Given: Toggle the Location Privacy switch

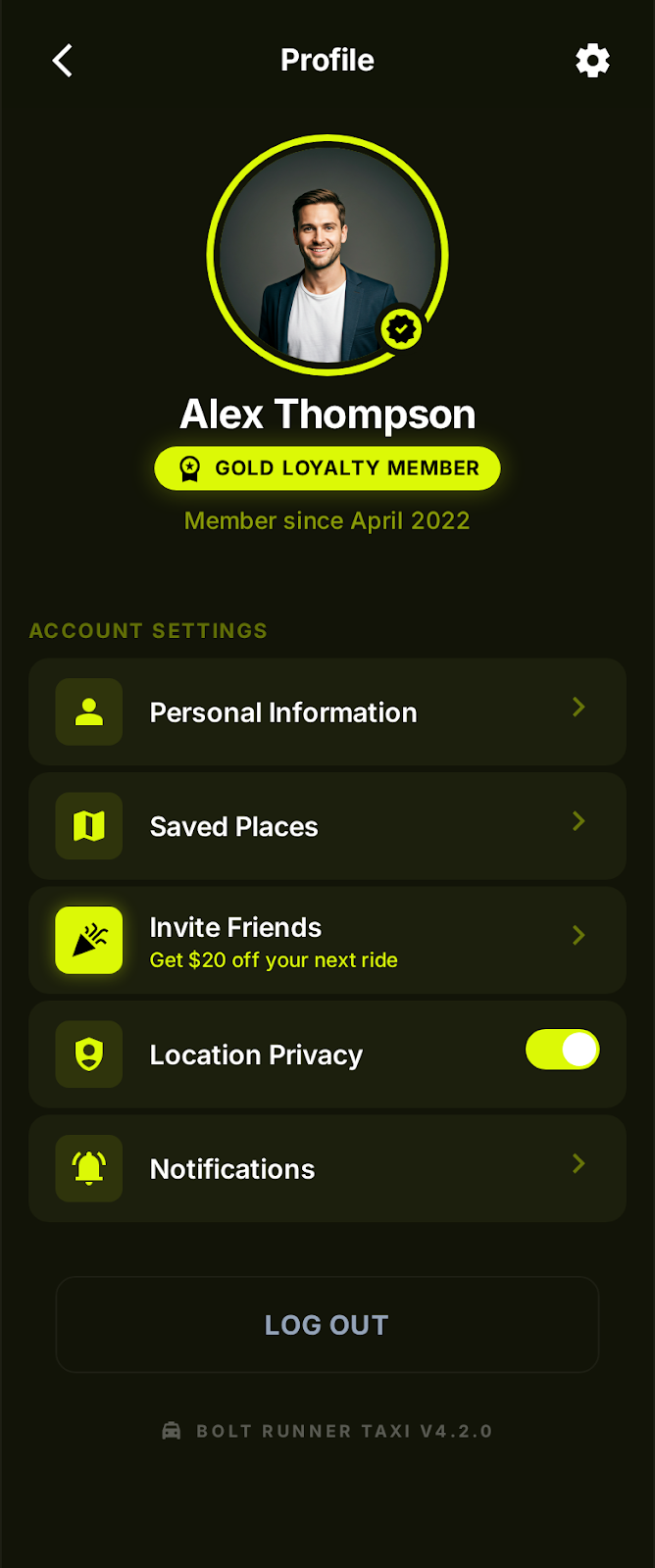Looking at the screenshot, I should click(562, 1050).
